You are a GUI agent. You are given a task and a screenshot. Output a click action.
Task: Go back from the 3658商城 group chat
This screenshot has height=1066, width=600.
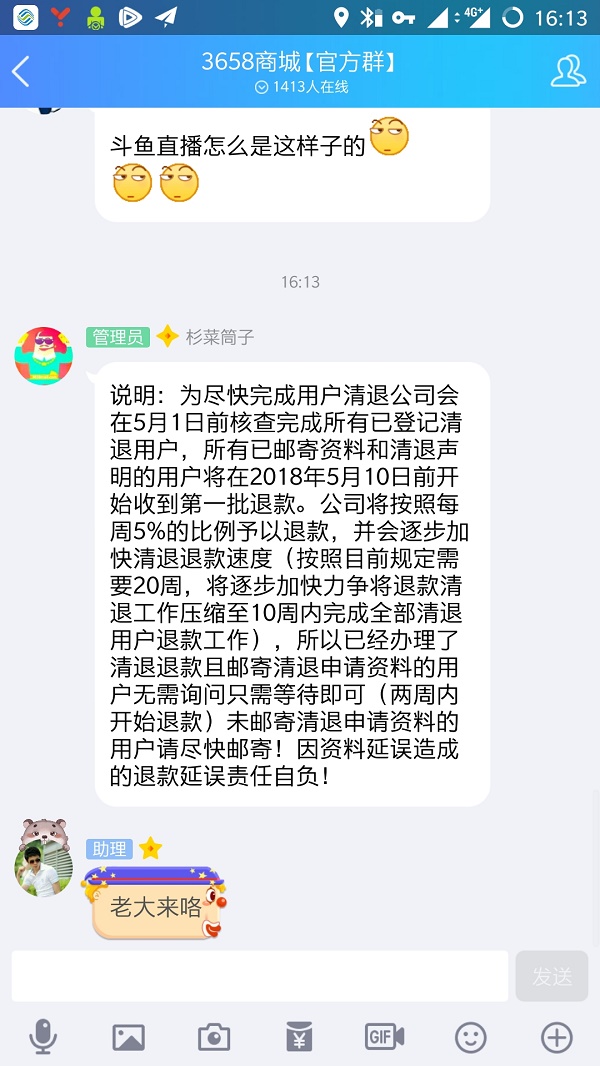coord(22,71)
